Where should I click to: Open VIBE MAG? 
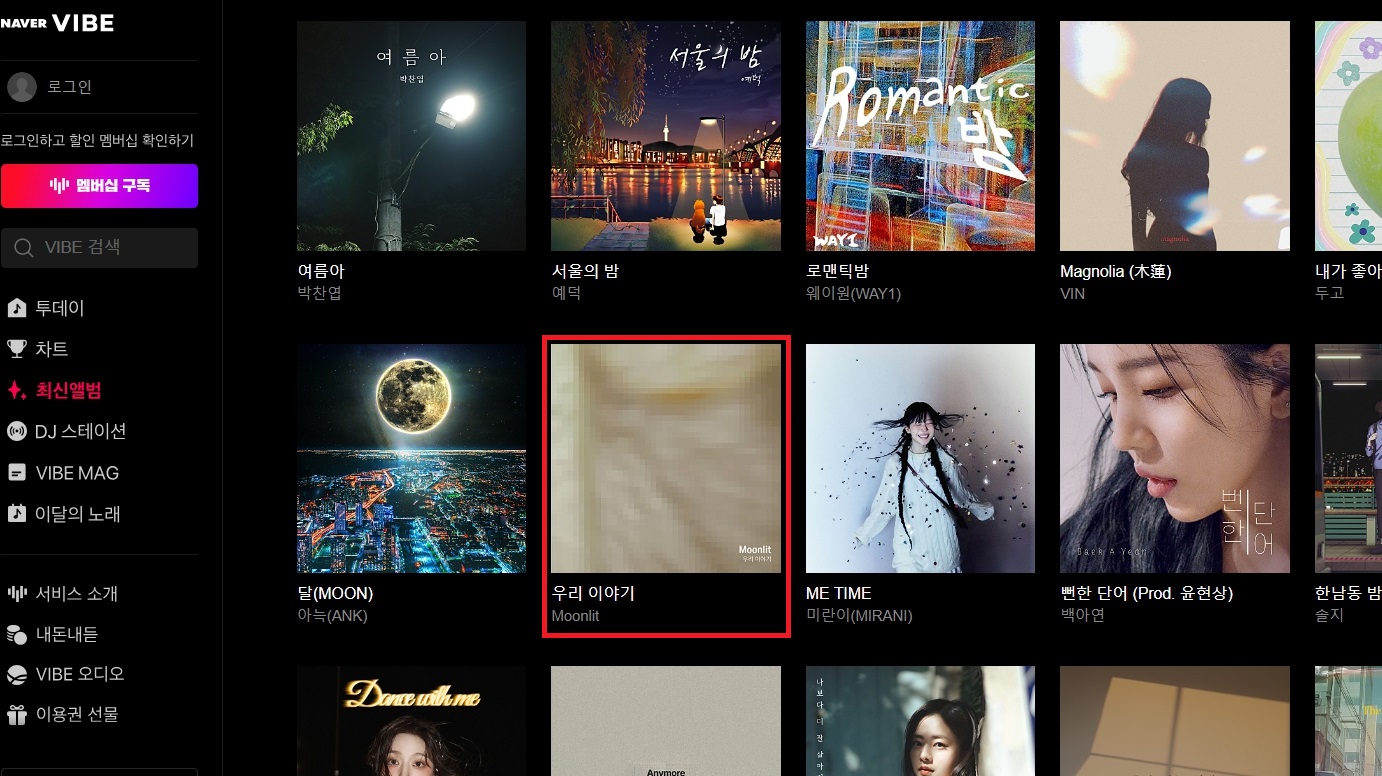(x=76, y=472)
